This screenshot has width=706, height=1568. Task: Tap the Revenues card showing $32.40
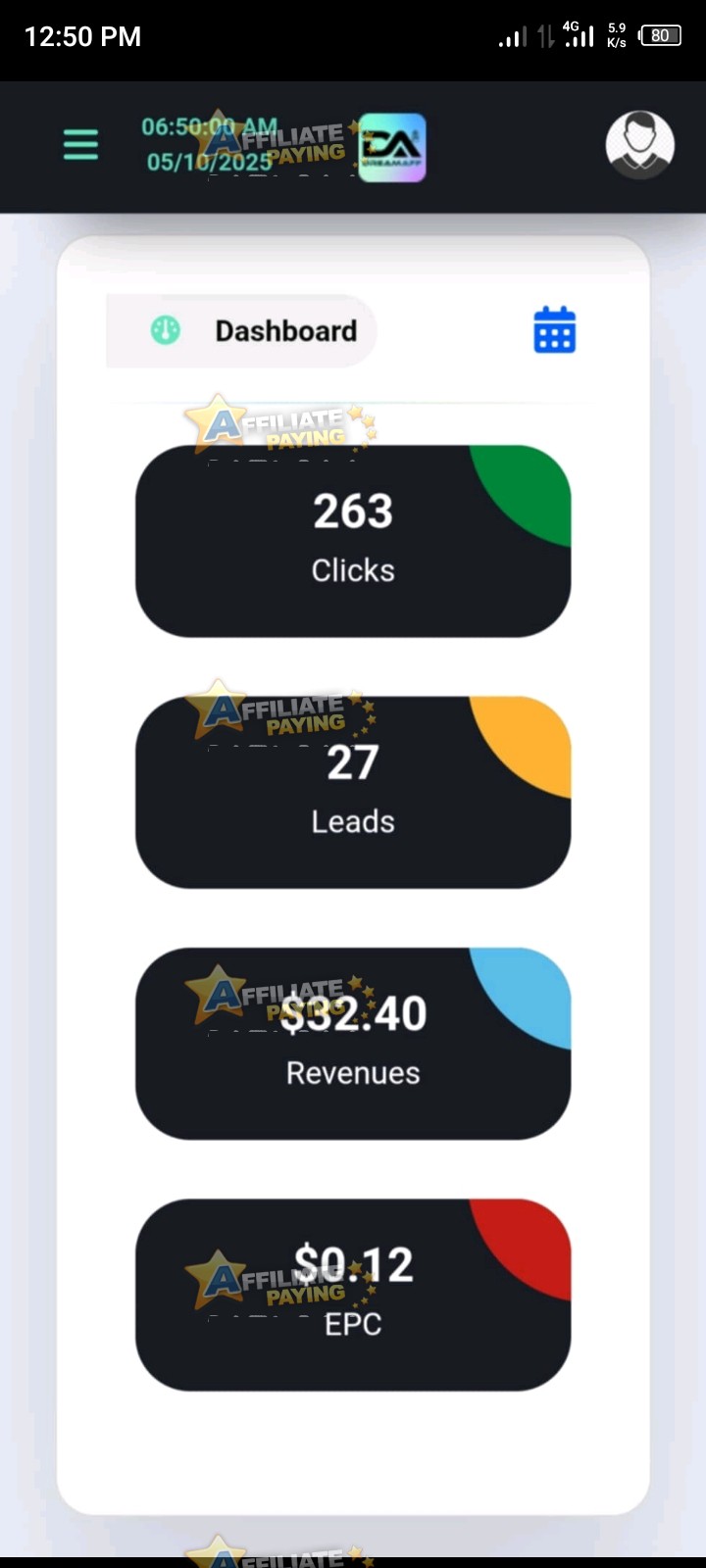coord(353,1044)
